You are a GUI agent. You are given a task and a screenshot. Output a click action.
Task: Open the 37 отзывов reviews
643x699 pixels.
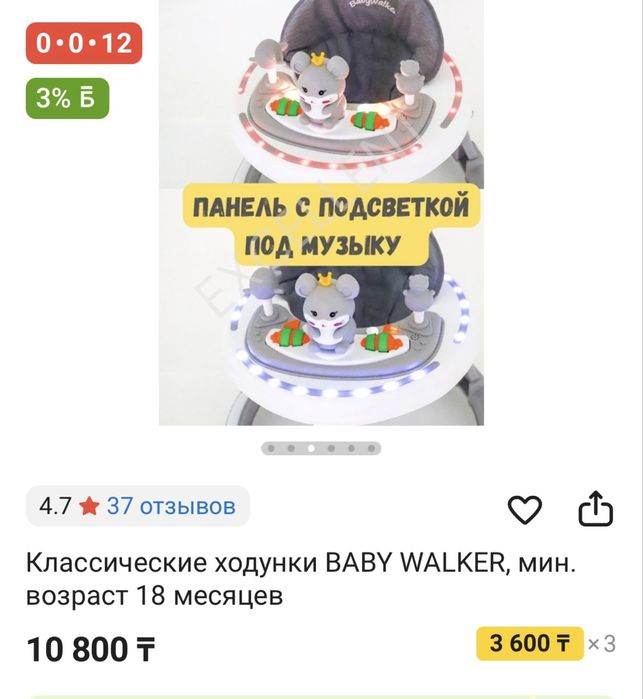click(171, 506)
